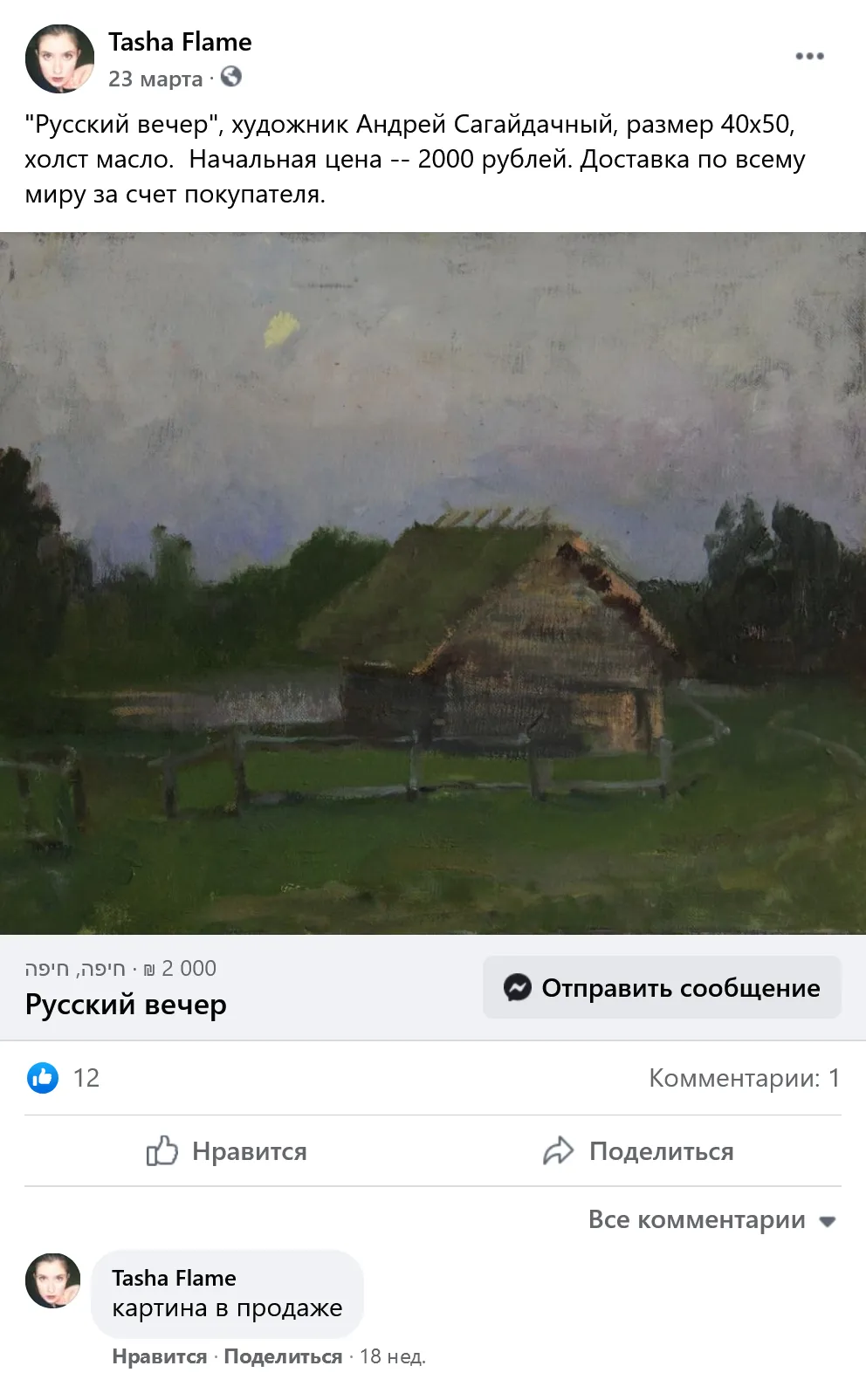Open commenter Tasha Flame's avatar

coord(53,1280)
